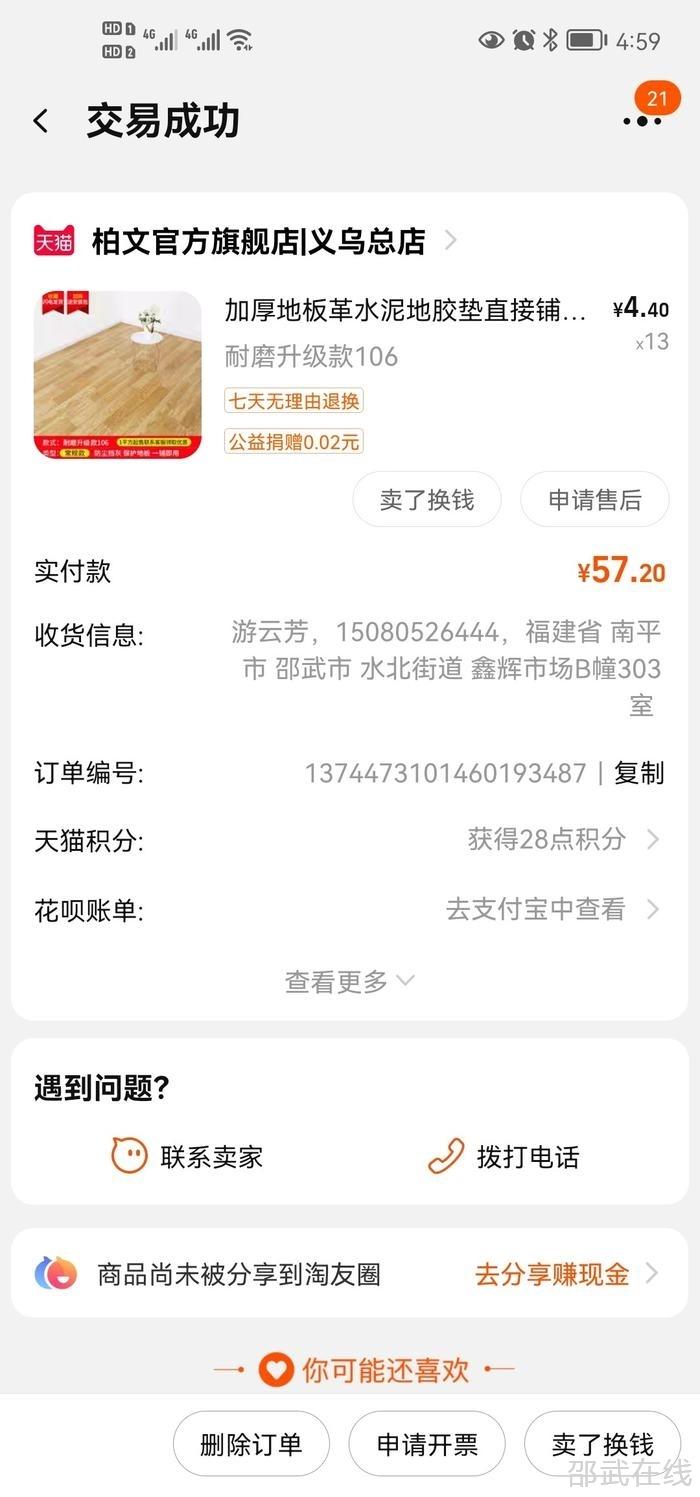Viewport: 700px width, 1497px height.
Task: Open the three-dot overflow menu
Action: point(641,121)
